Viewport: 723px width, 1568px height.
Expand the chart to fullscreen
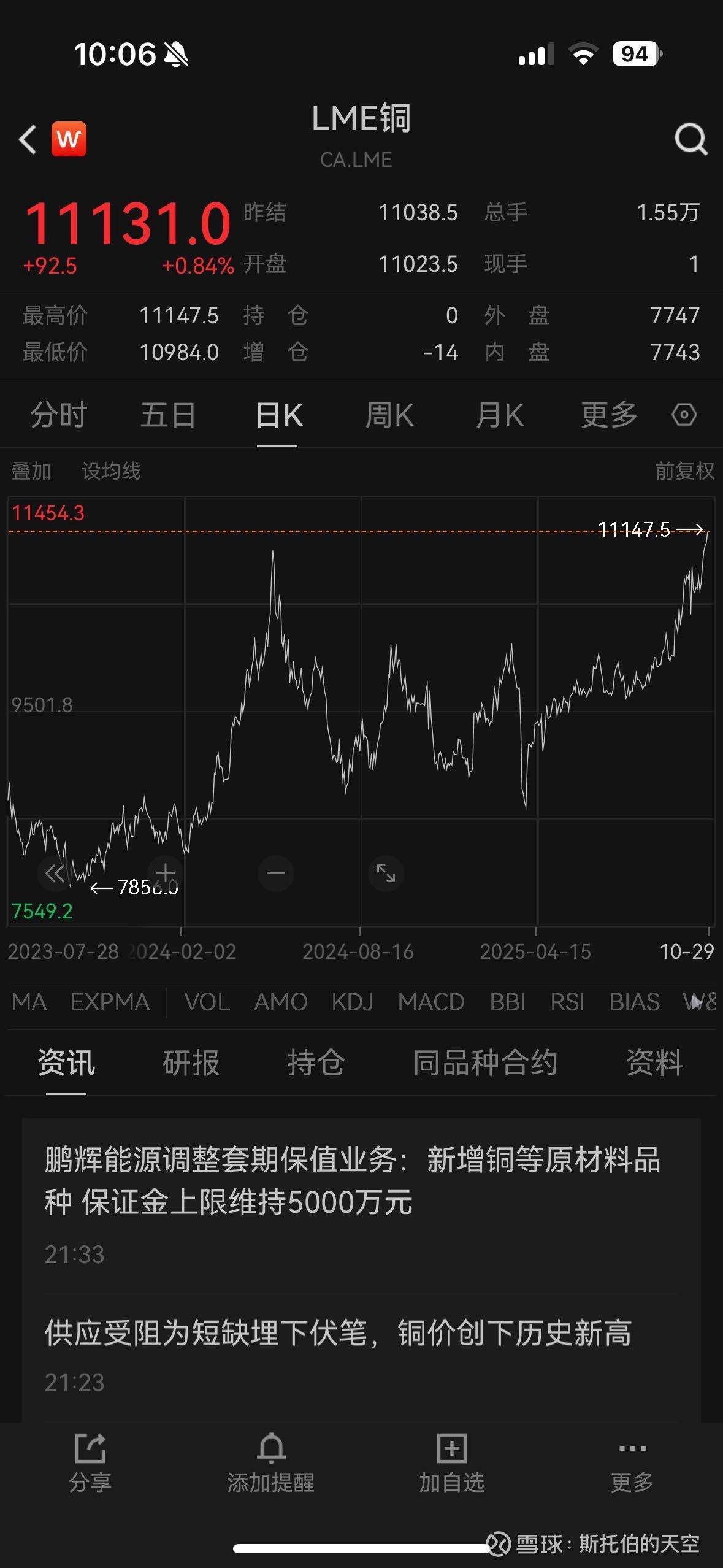coord(386,872)
